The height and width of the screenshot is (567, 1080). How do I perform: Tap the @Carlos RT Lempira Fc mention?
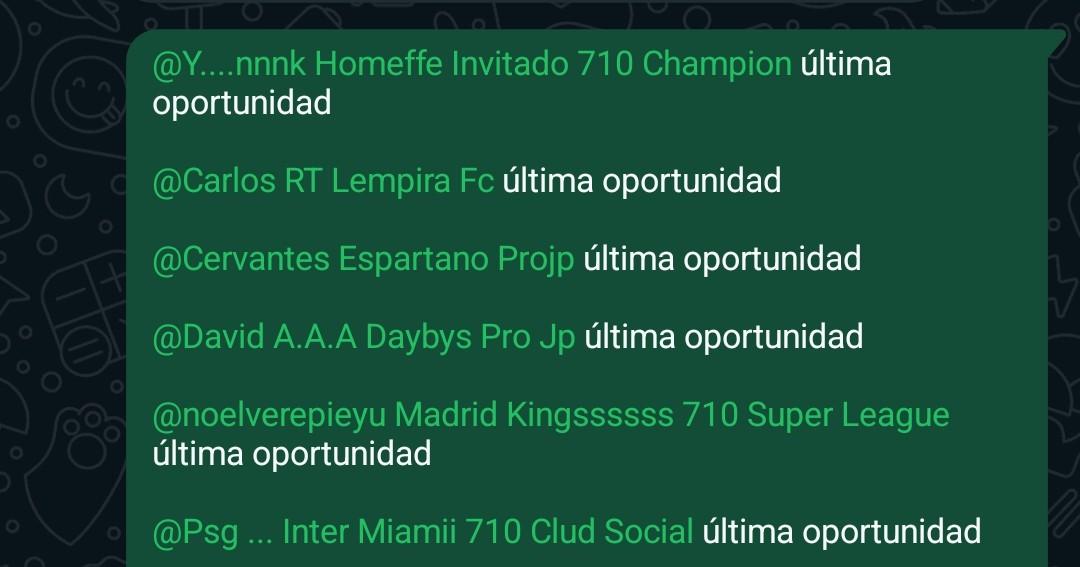click(323, 182)
